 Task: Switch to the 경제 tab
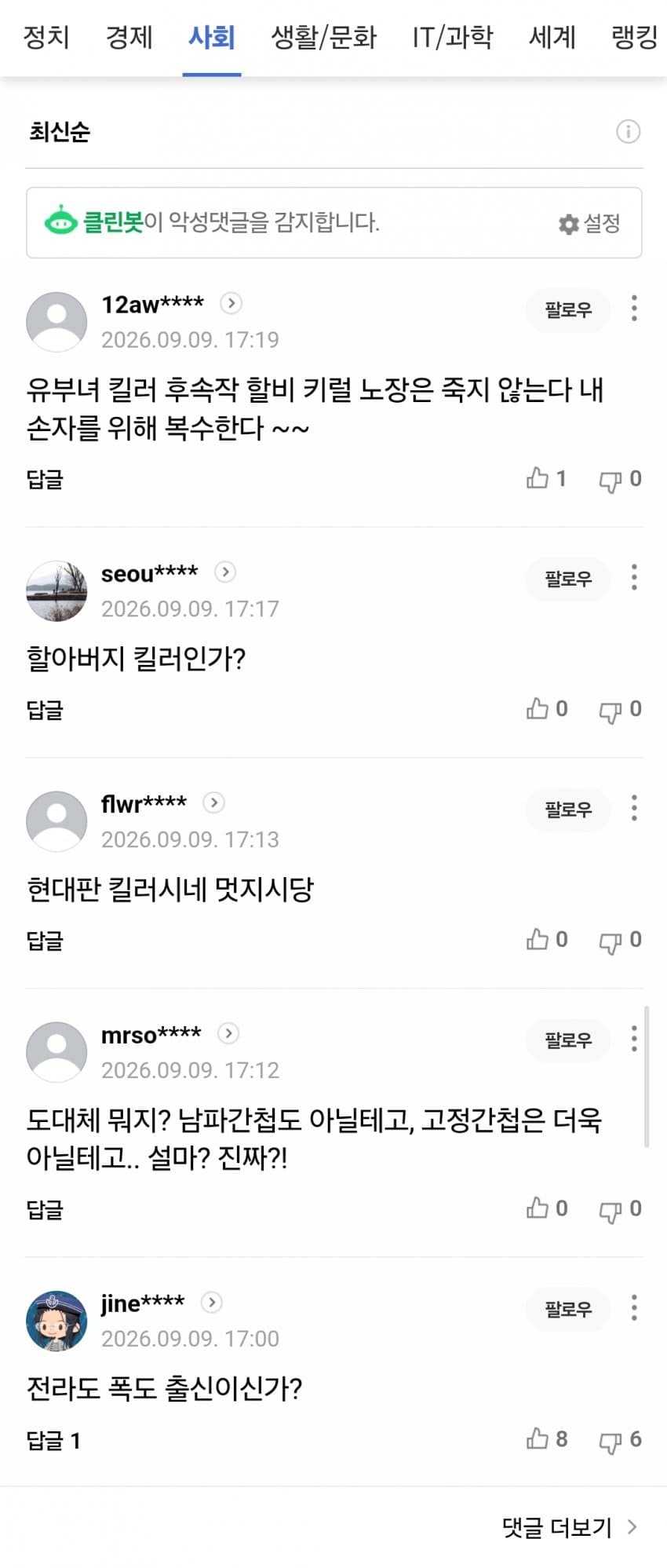[129, 37]
